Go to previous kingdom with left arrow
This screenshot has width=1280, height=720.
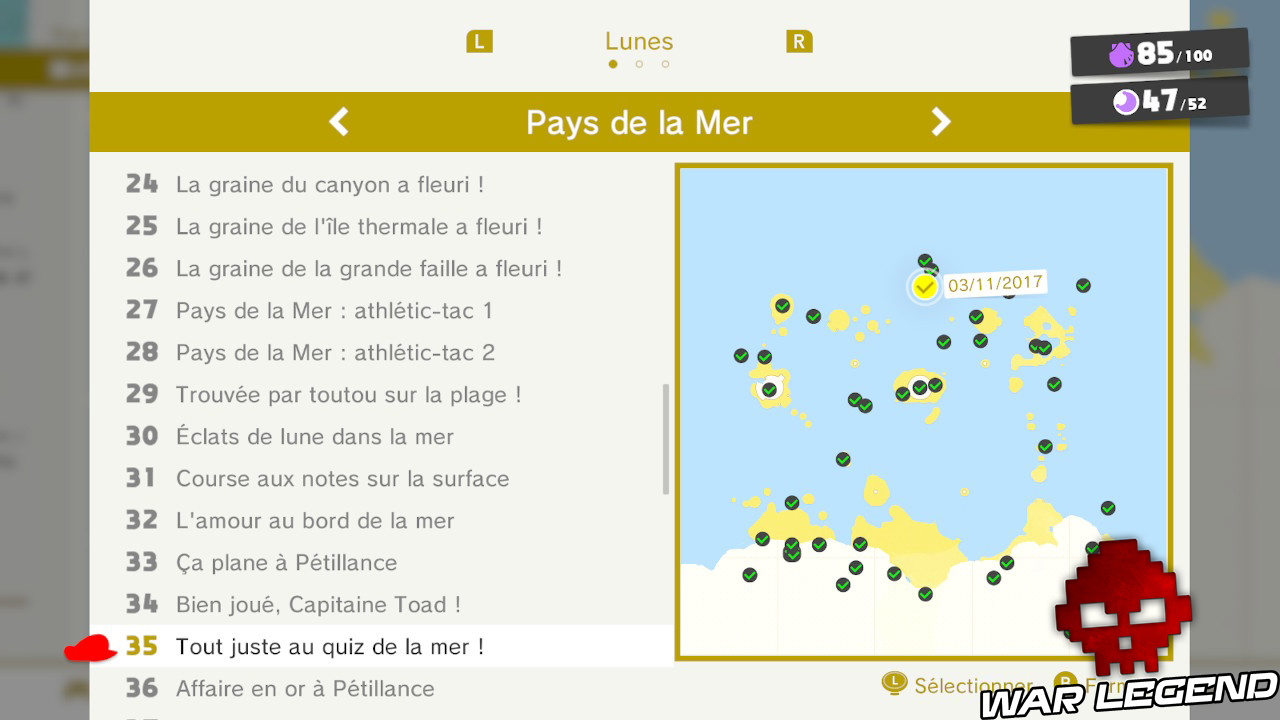[x=339, y=122]
